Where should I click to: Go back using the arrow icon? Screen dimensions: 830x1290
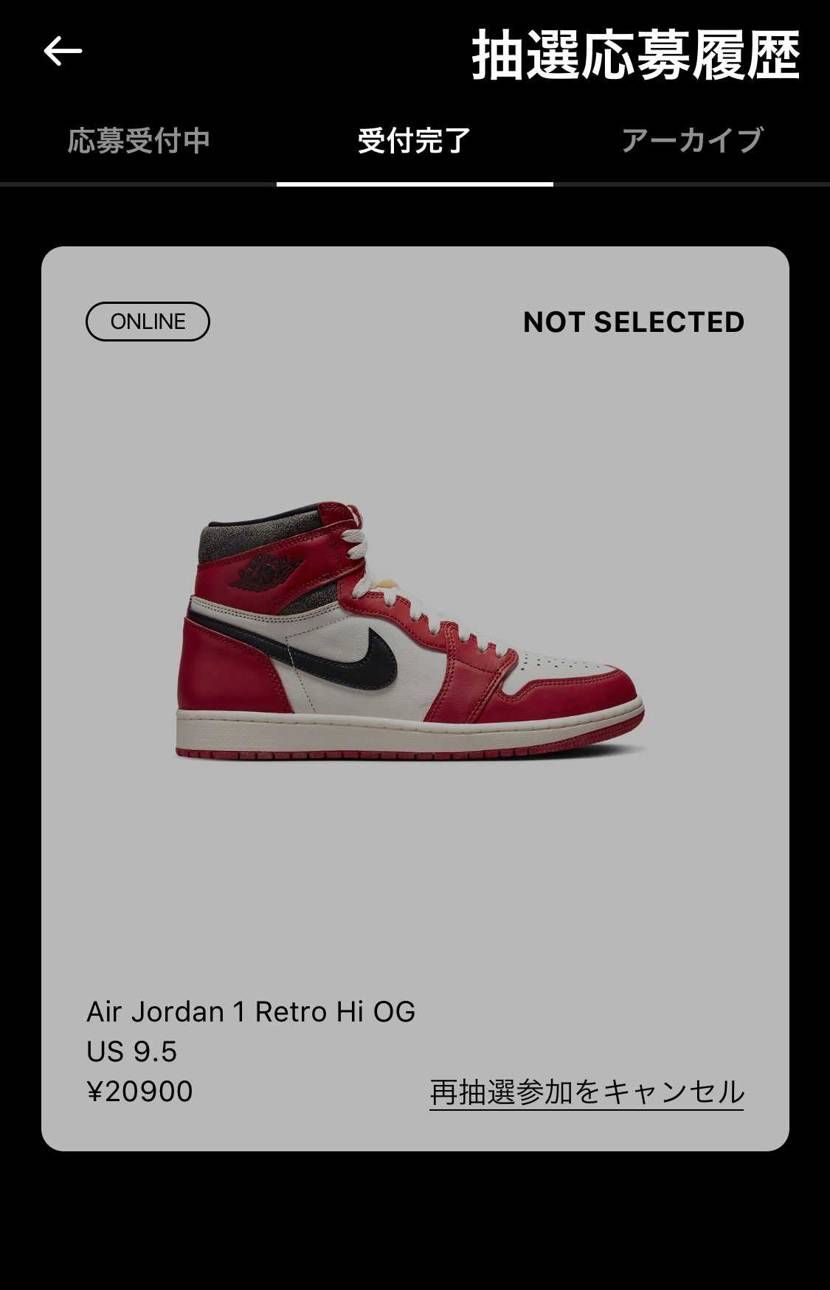tap(62, 51)
